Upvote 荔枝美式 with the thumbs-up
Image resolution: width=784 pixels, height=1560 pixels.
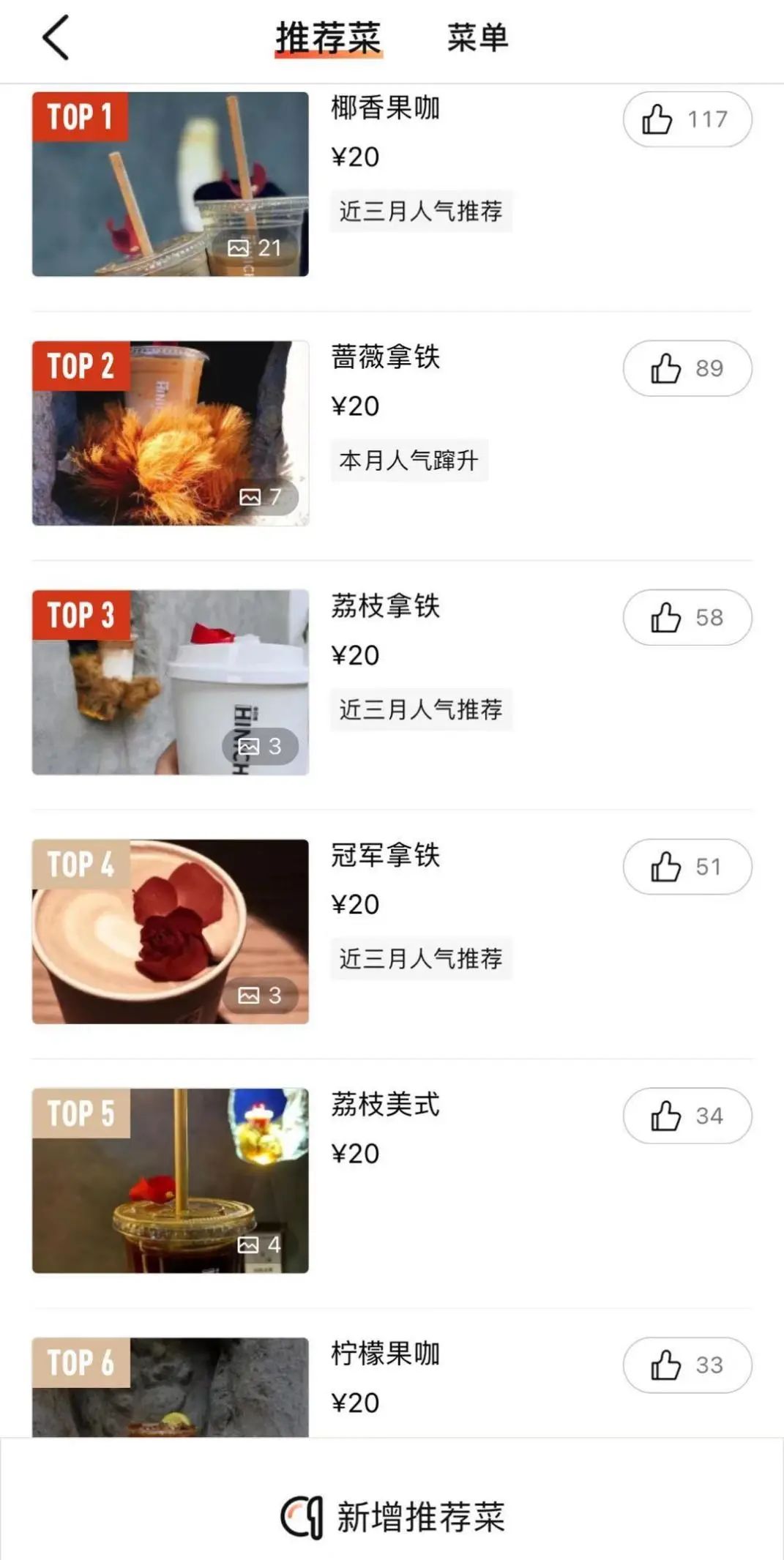click(687, 1116)
